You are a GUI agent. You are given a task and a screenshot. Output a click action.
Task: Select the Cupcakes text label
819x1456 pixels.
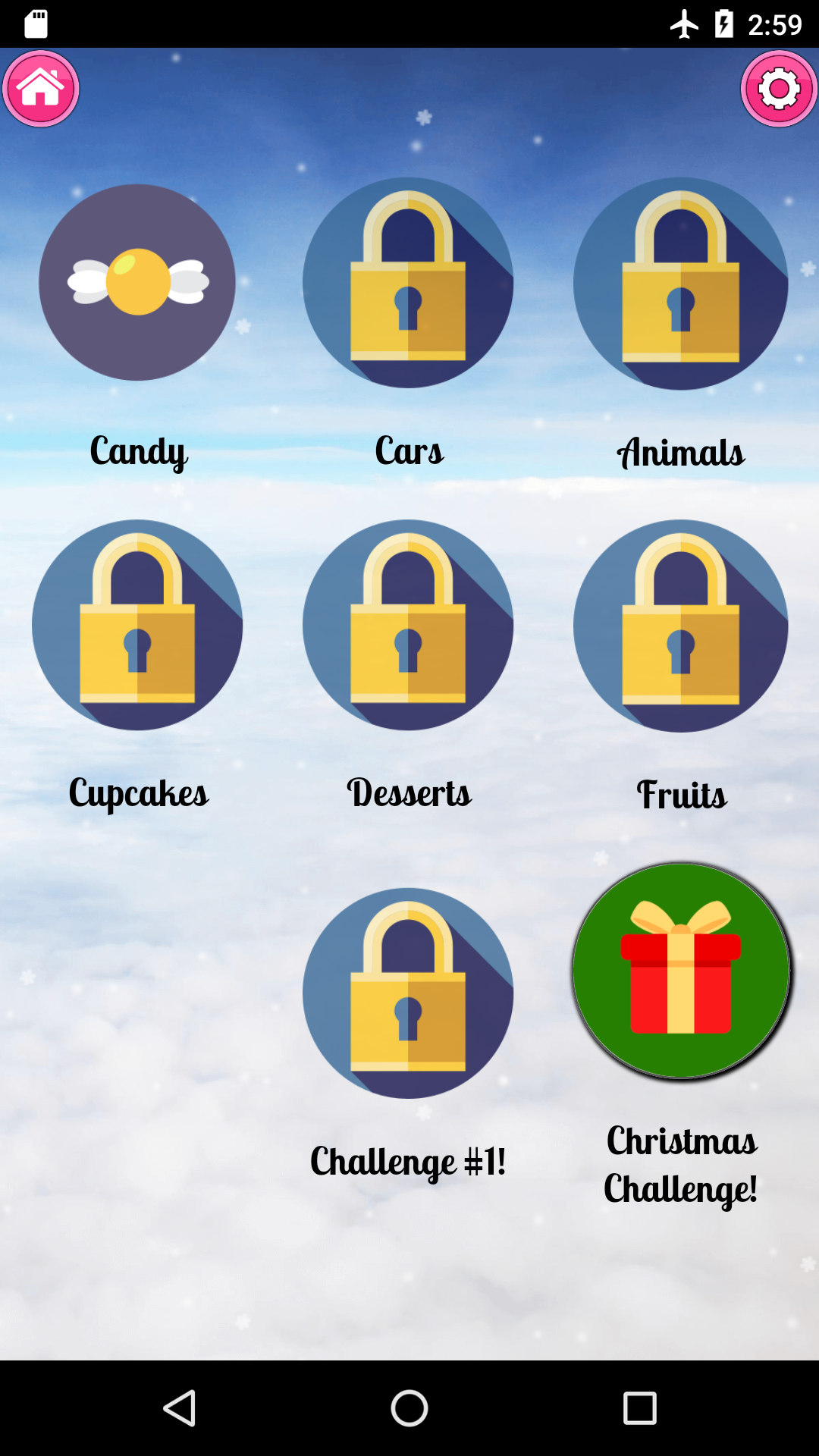pos(137,793)
